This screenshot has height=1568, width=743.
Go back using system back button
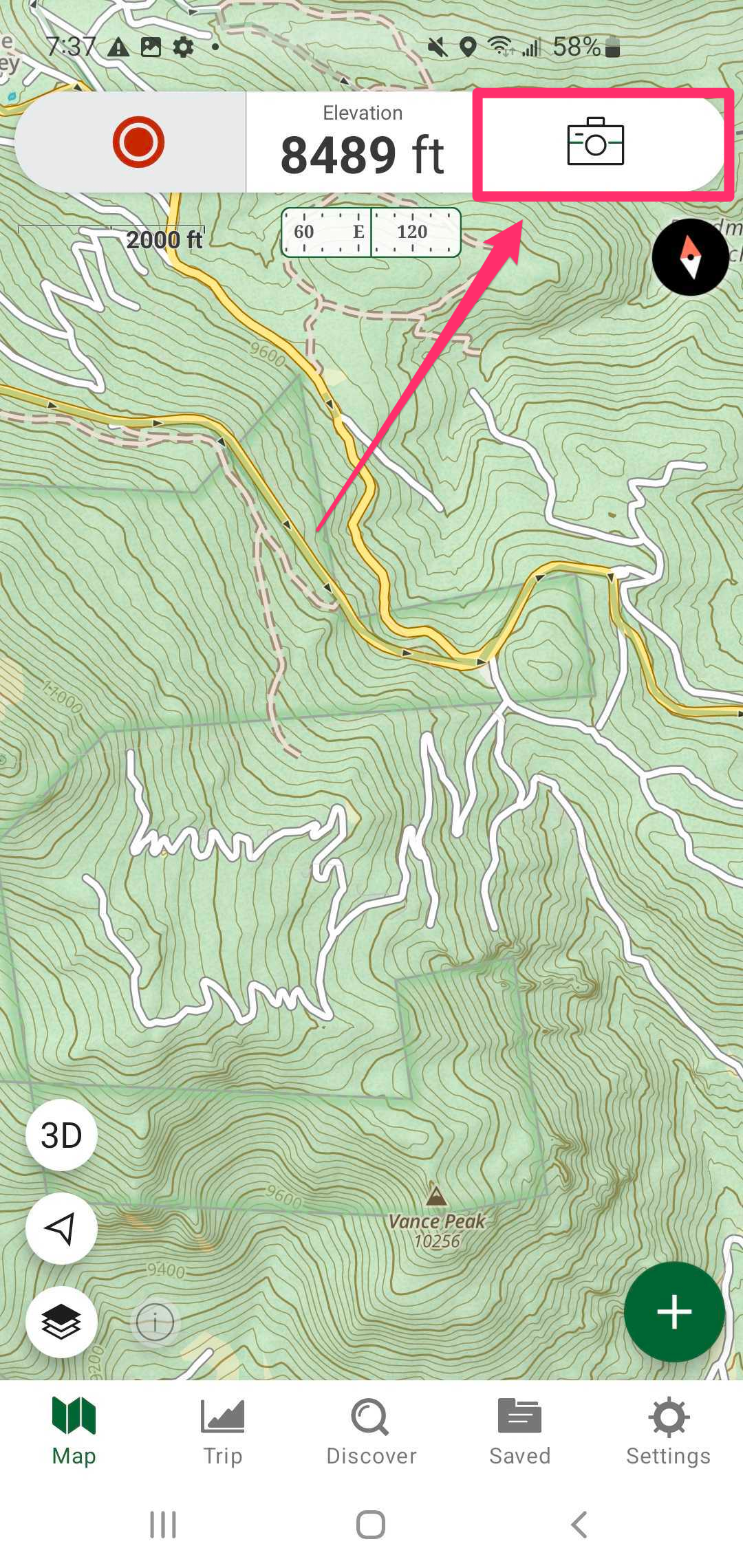coord(579,1525)
